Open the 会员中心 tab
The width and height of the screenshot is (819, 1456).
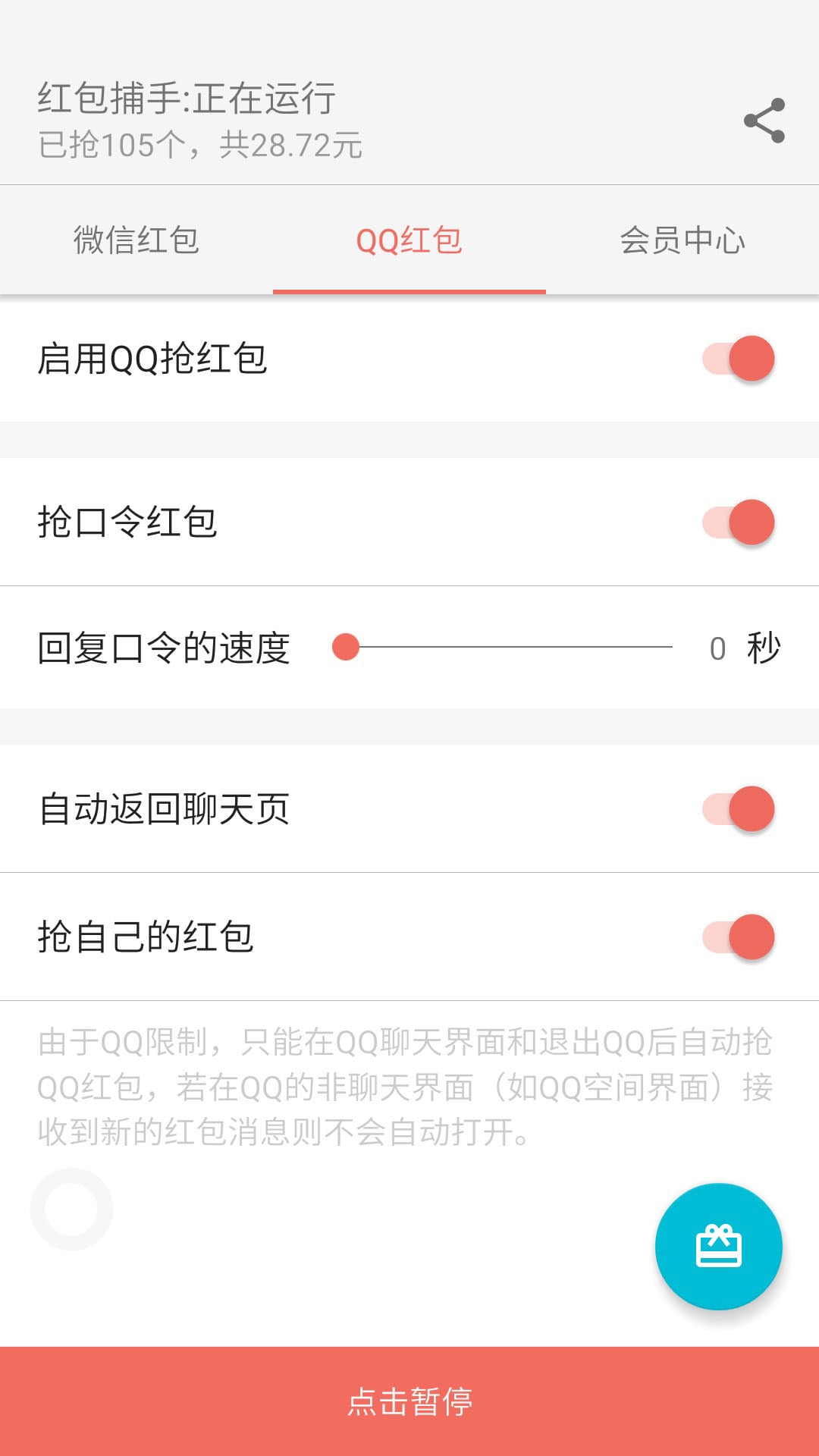[x=682, y=240]
